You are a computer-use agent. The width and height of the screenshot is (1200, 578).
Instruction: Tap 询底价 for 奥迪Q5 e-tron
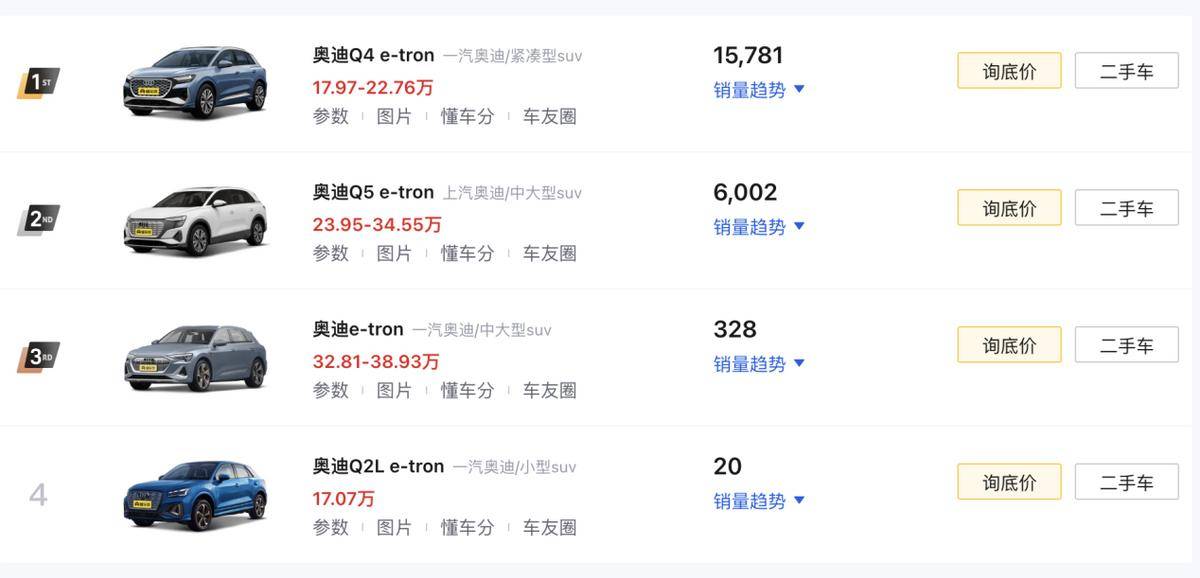click(x=1008, y=208)
